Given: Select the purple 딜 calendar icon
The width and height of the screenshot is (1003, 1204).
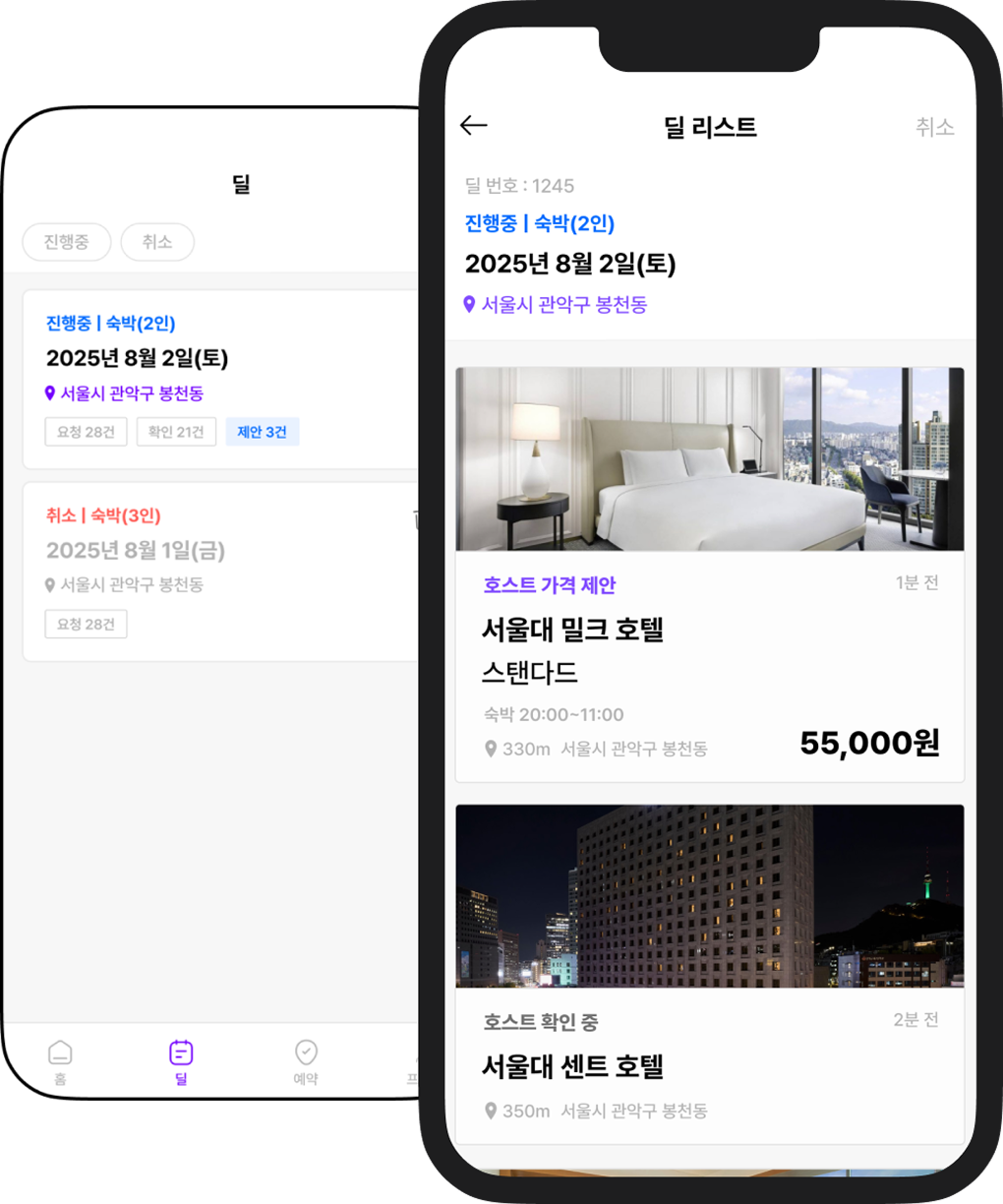Looking at the screenshot, I should tap(181, 1054).
